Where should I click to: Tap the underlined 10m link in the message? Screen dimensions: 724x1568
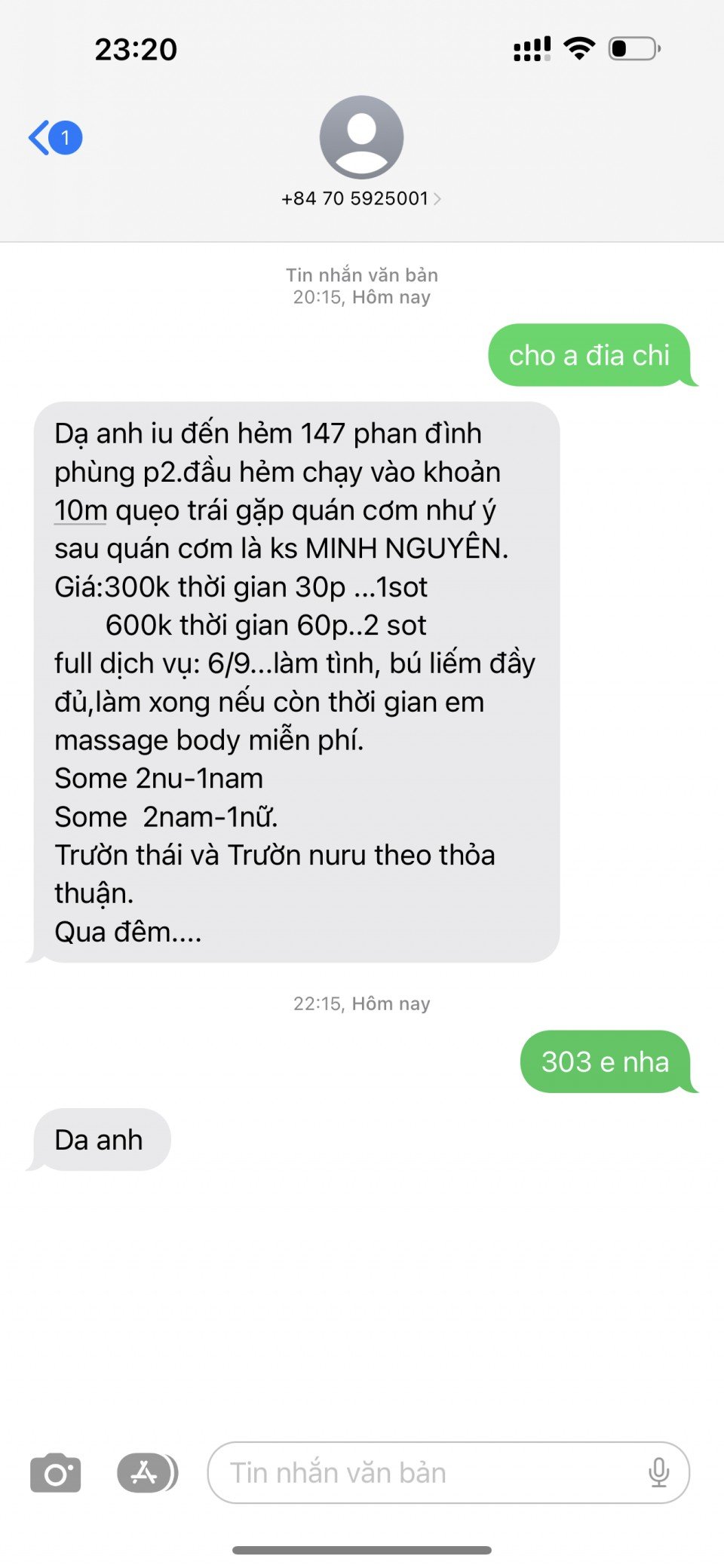pyautogui.click(x=80, y=510)
